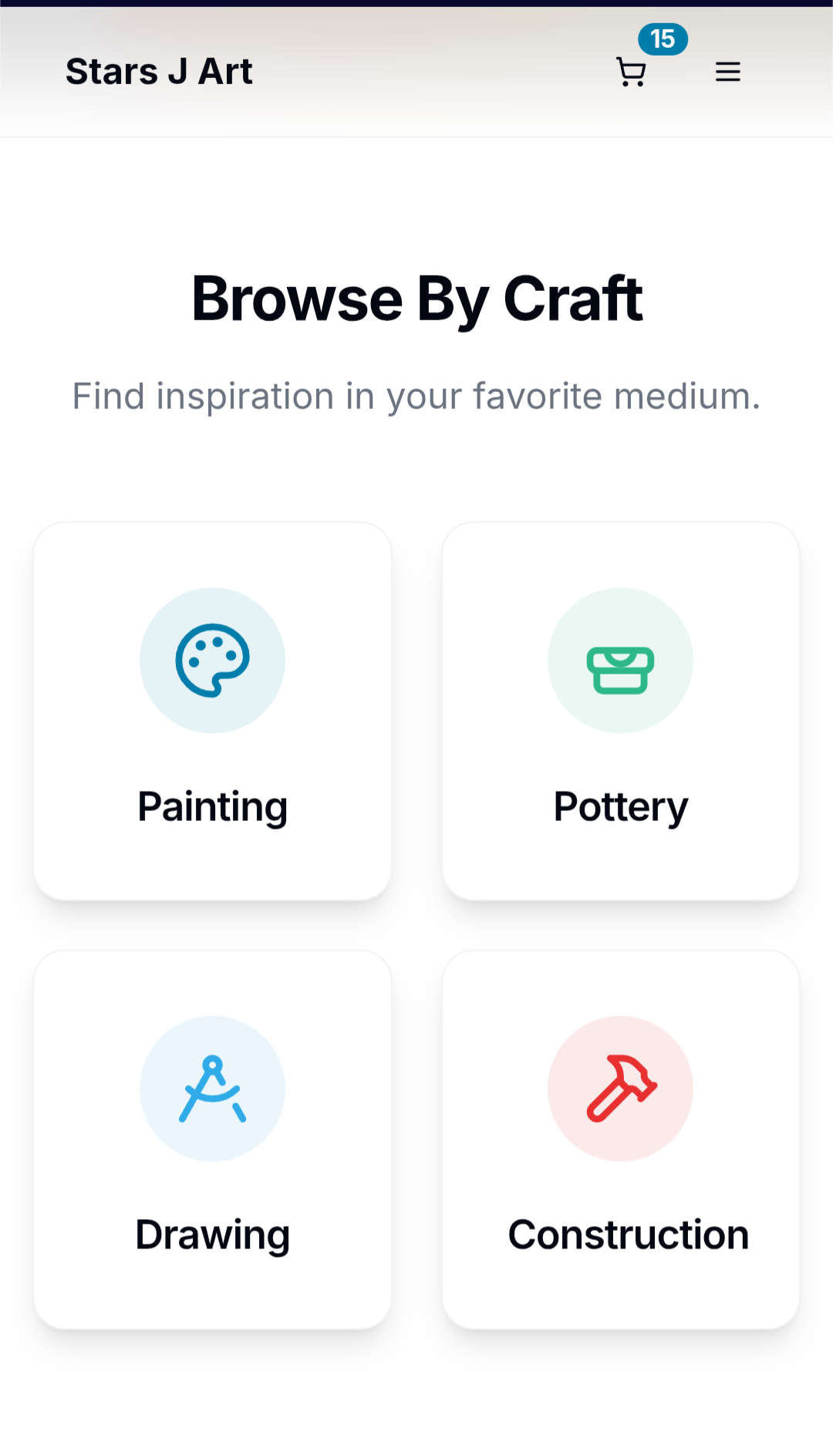Select the Drawing category card
This screenshot has width=833, height=1456.
tap(212, 1138)
